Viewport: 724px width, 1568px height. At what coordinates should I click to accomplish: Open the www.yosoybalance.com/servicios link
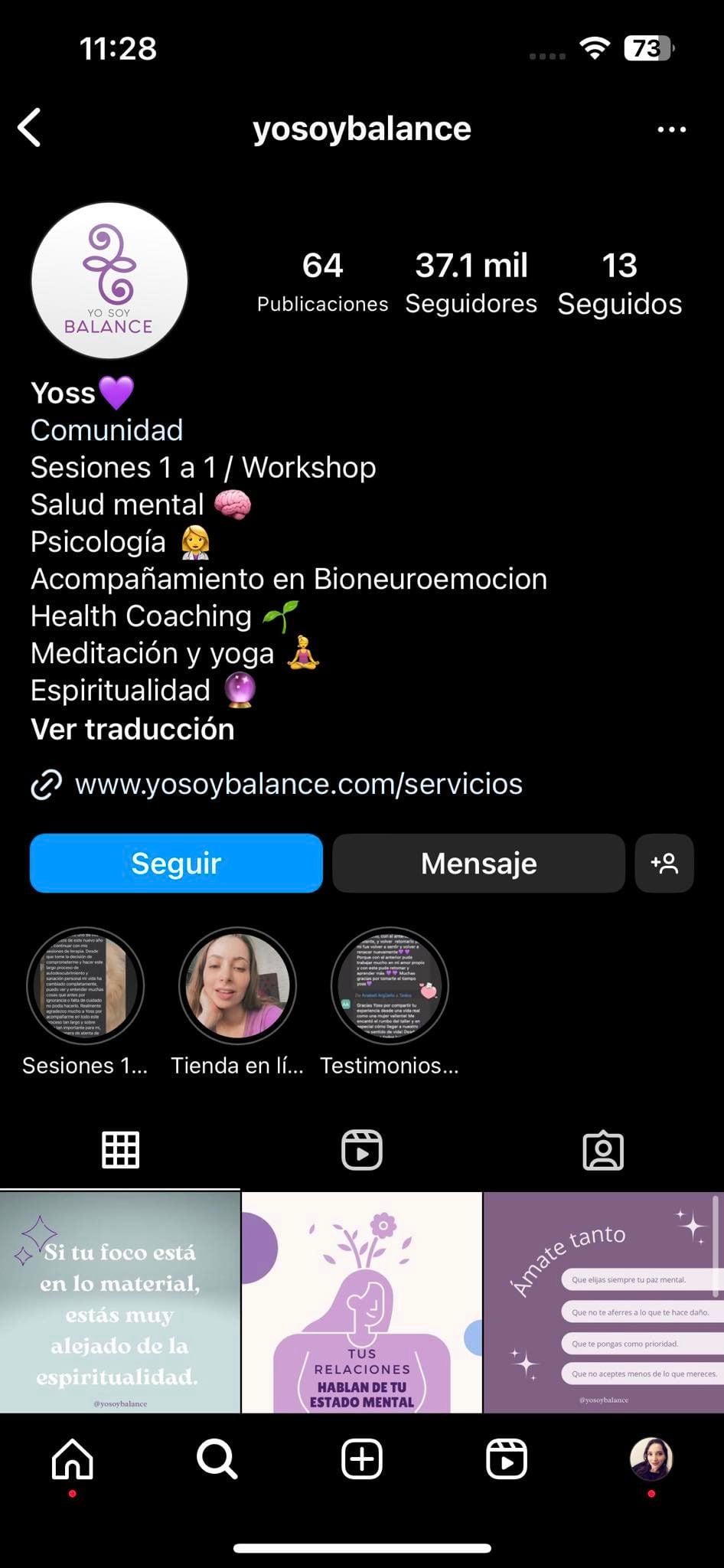(x=298, y=784)
